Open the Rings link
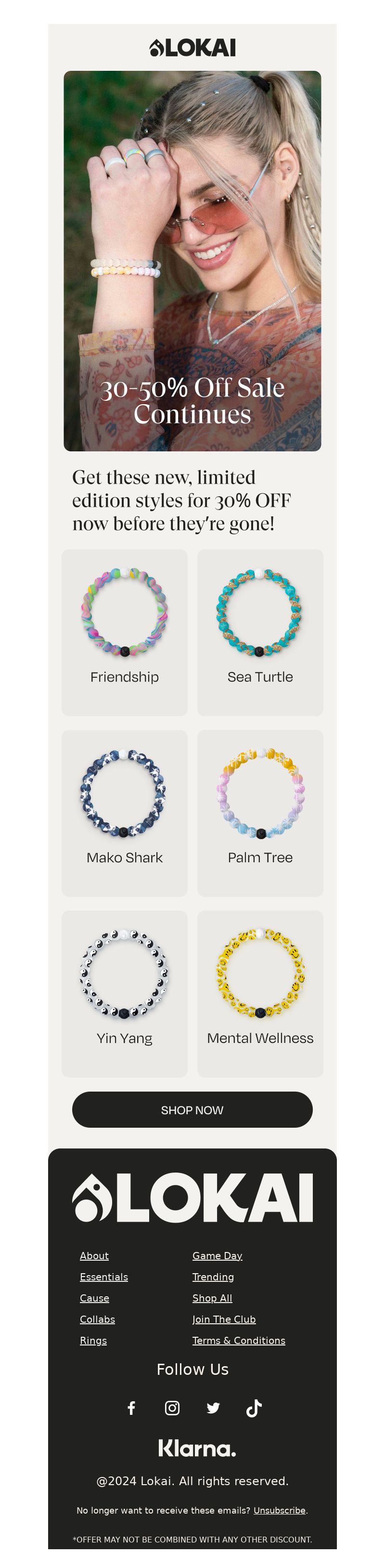 [x=93, y=1340]
